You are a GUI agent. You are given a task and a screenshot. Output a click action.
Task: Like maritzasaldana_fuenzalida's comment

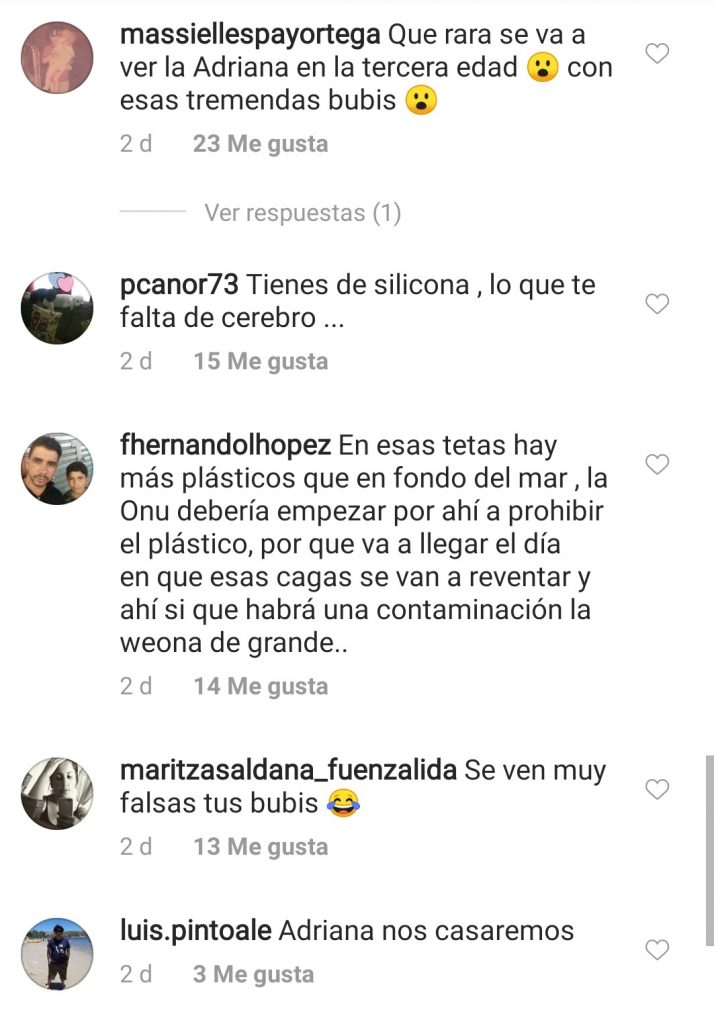[x=657, y=790]
